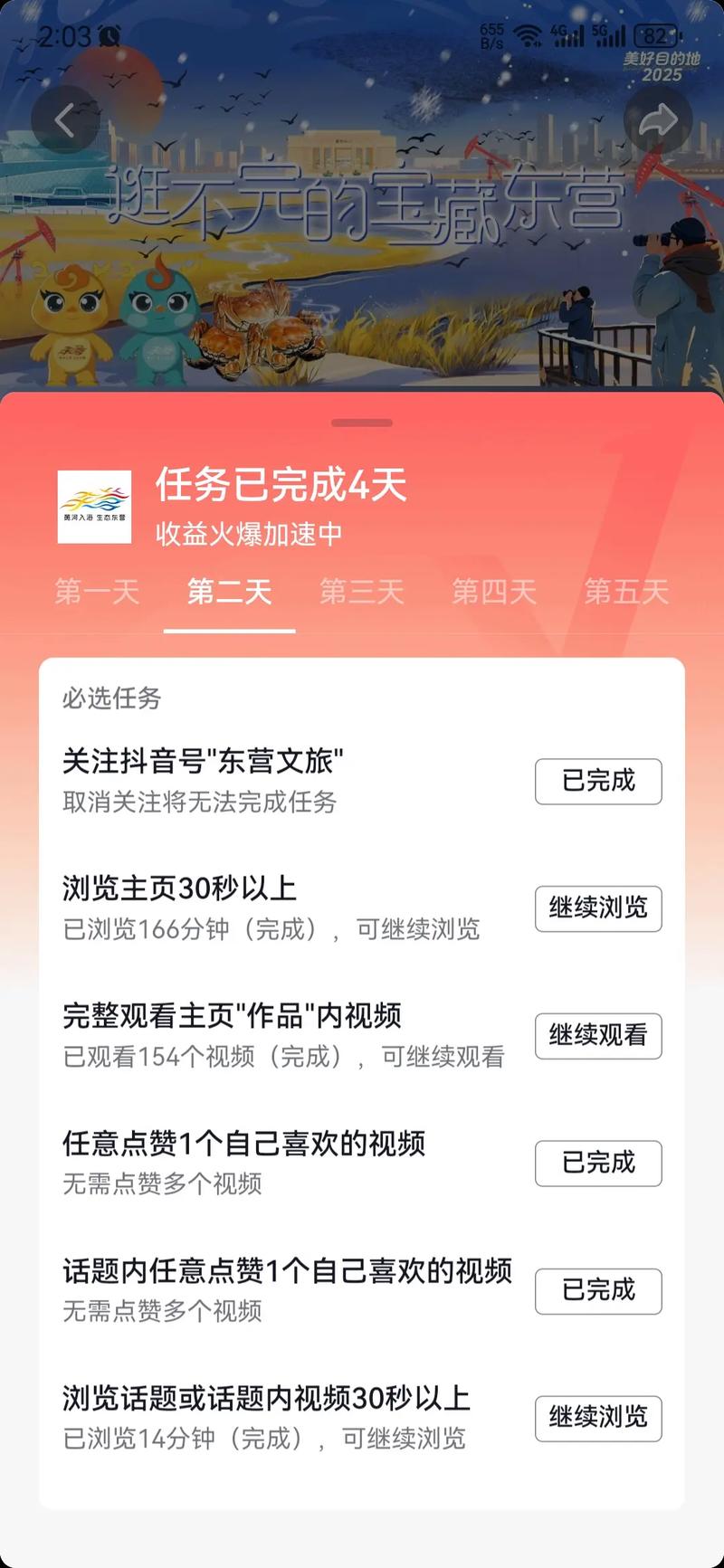Image resolution: width=724 pixels, height=1568 pixels.
Task: Tap 继续观看 for 完整观看主页"作品"内视频
Action: point(598,1035)
